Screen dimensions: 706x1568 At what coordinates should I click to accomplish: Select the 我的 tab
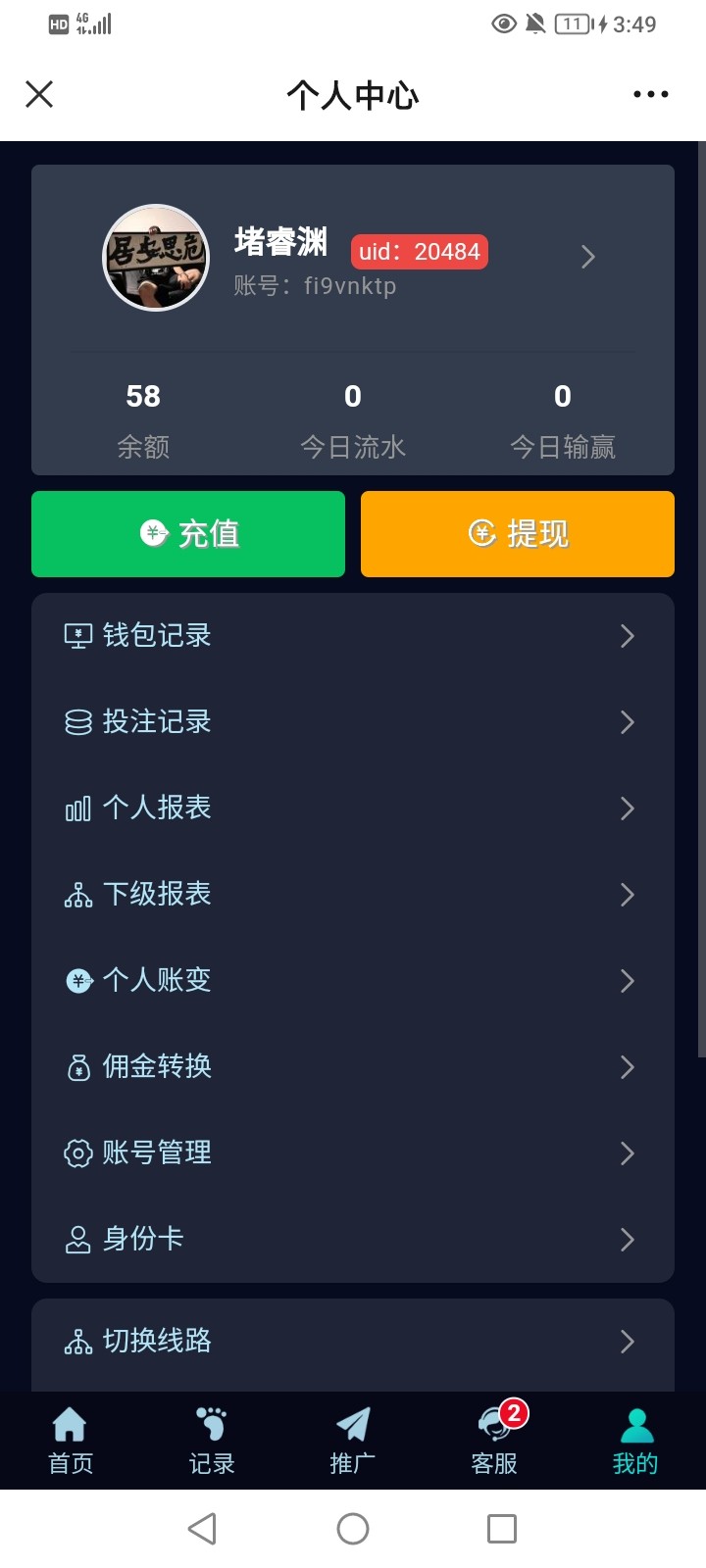(635, 1441)
